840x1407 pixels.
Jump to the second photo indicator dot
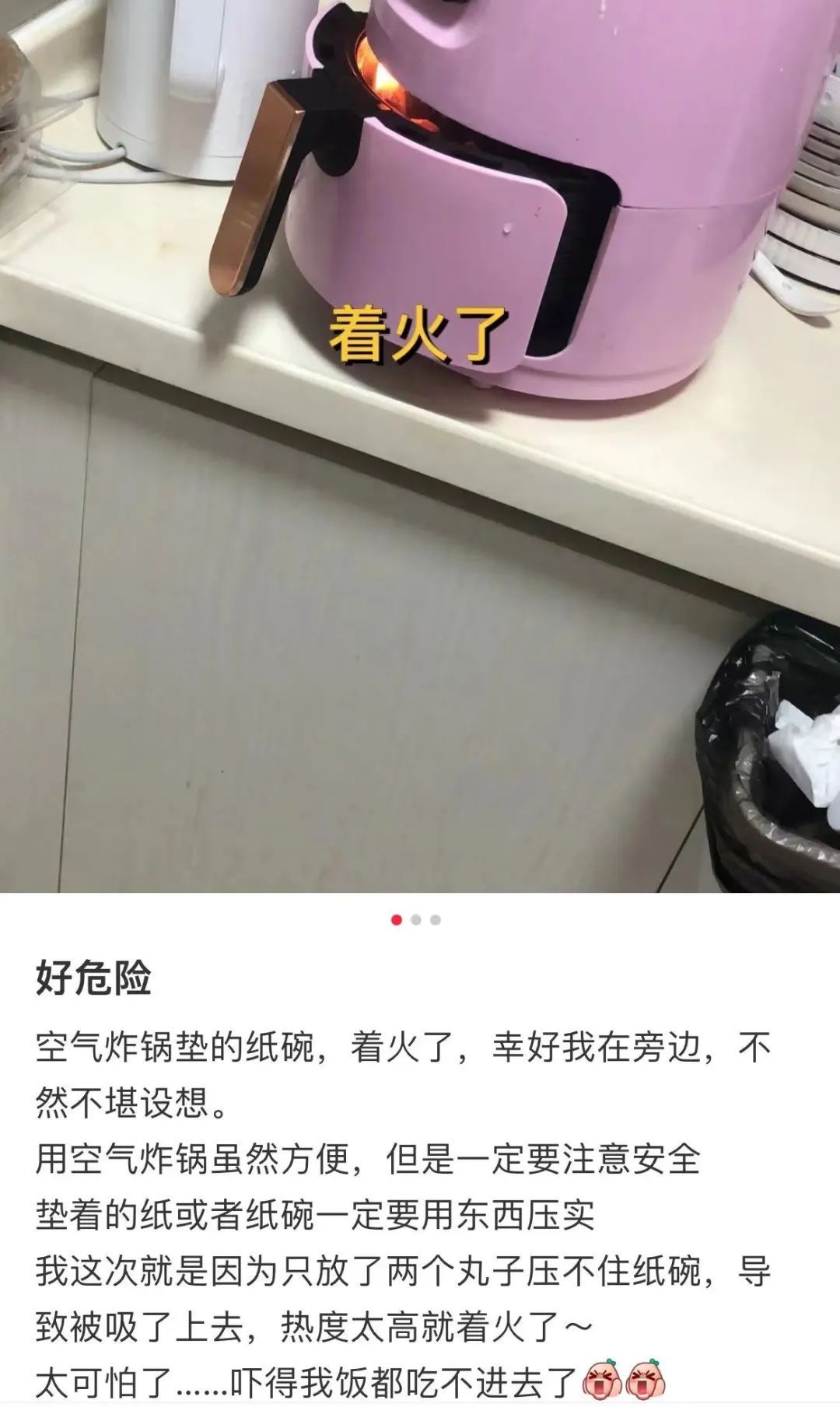tap(416, 920)
